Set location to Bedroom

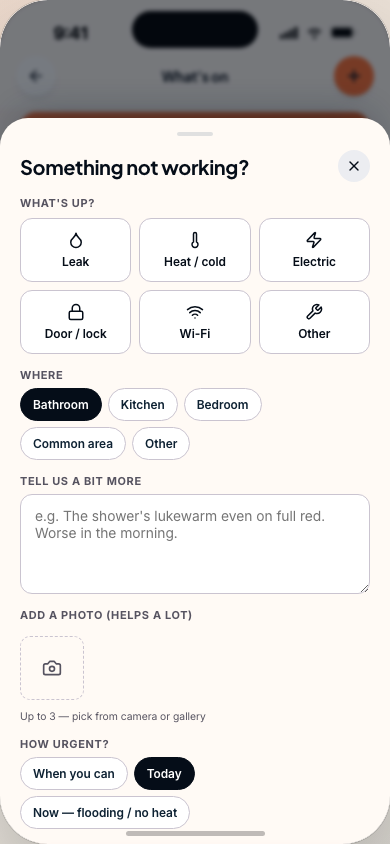tap(223, 404)
